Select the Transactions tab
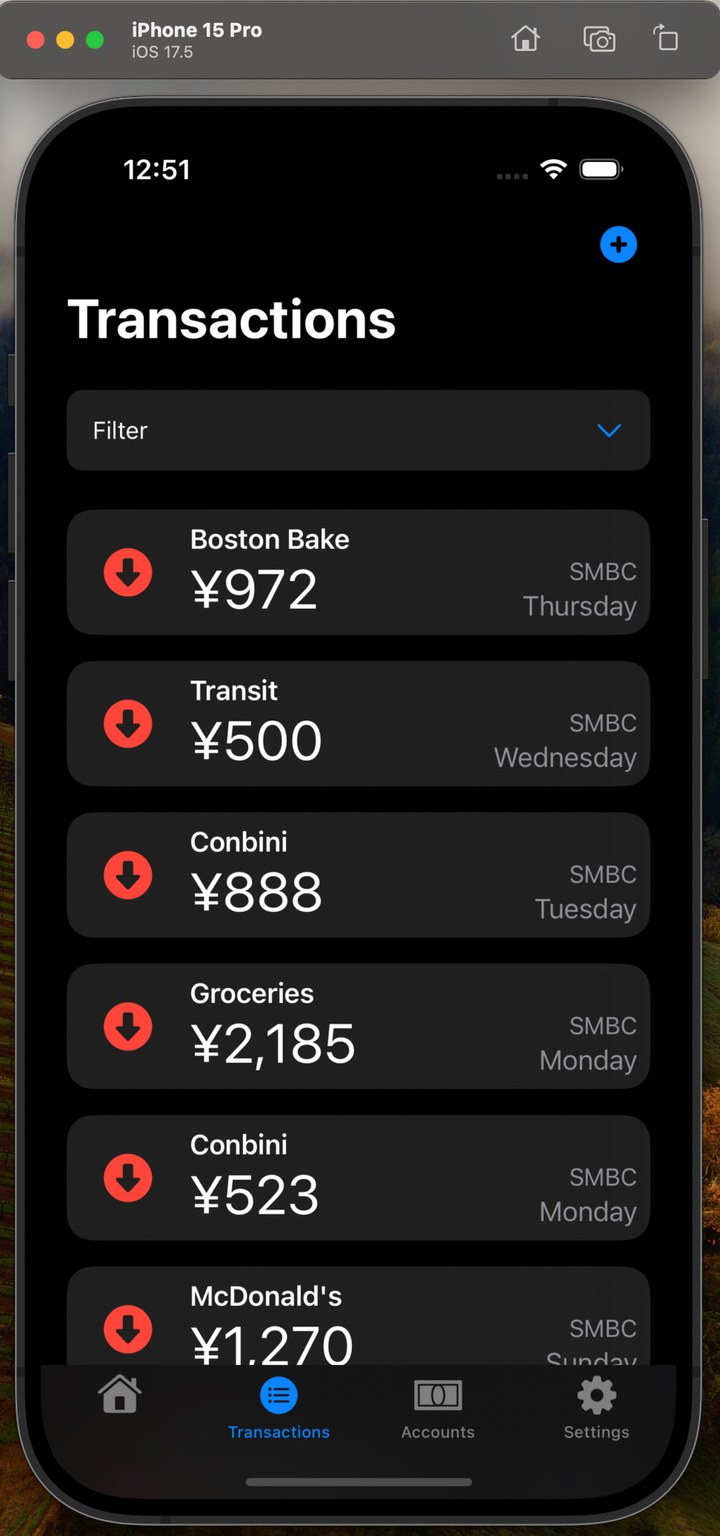 tap(279, 1406)
